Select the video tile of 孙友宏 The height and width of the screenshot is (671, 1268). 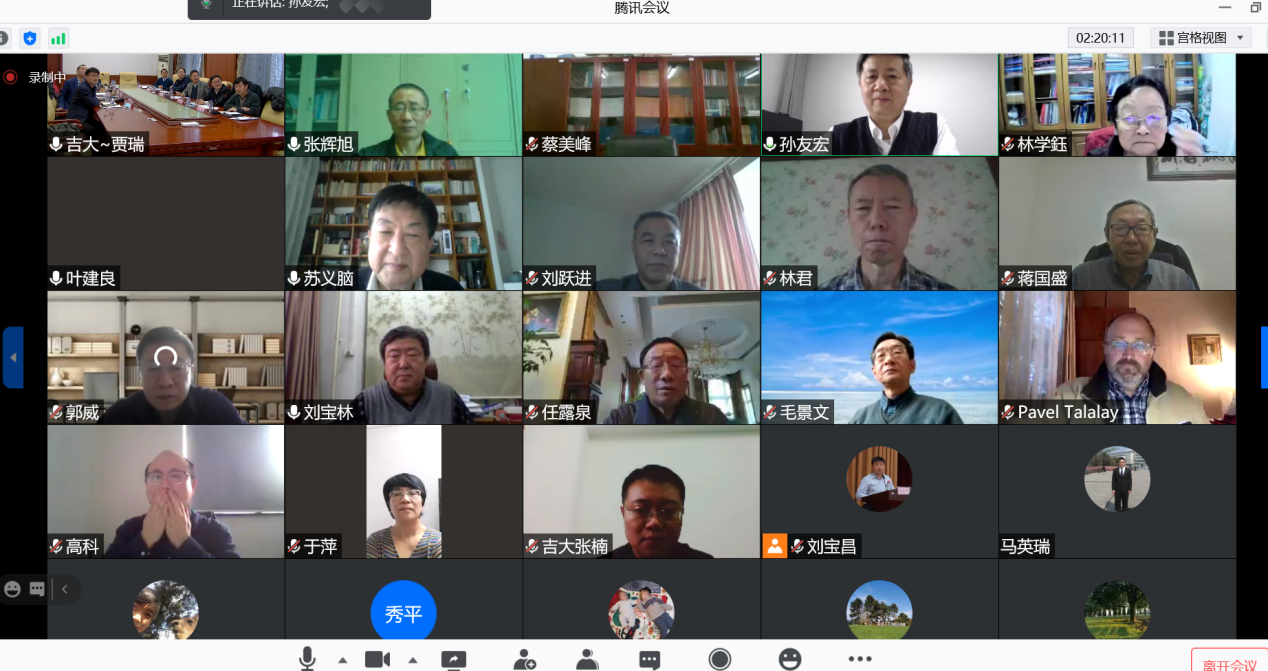pyautogui.click(x=879, y=104)
